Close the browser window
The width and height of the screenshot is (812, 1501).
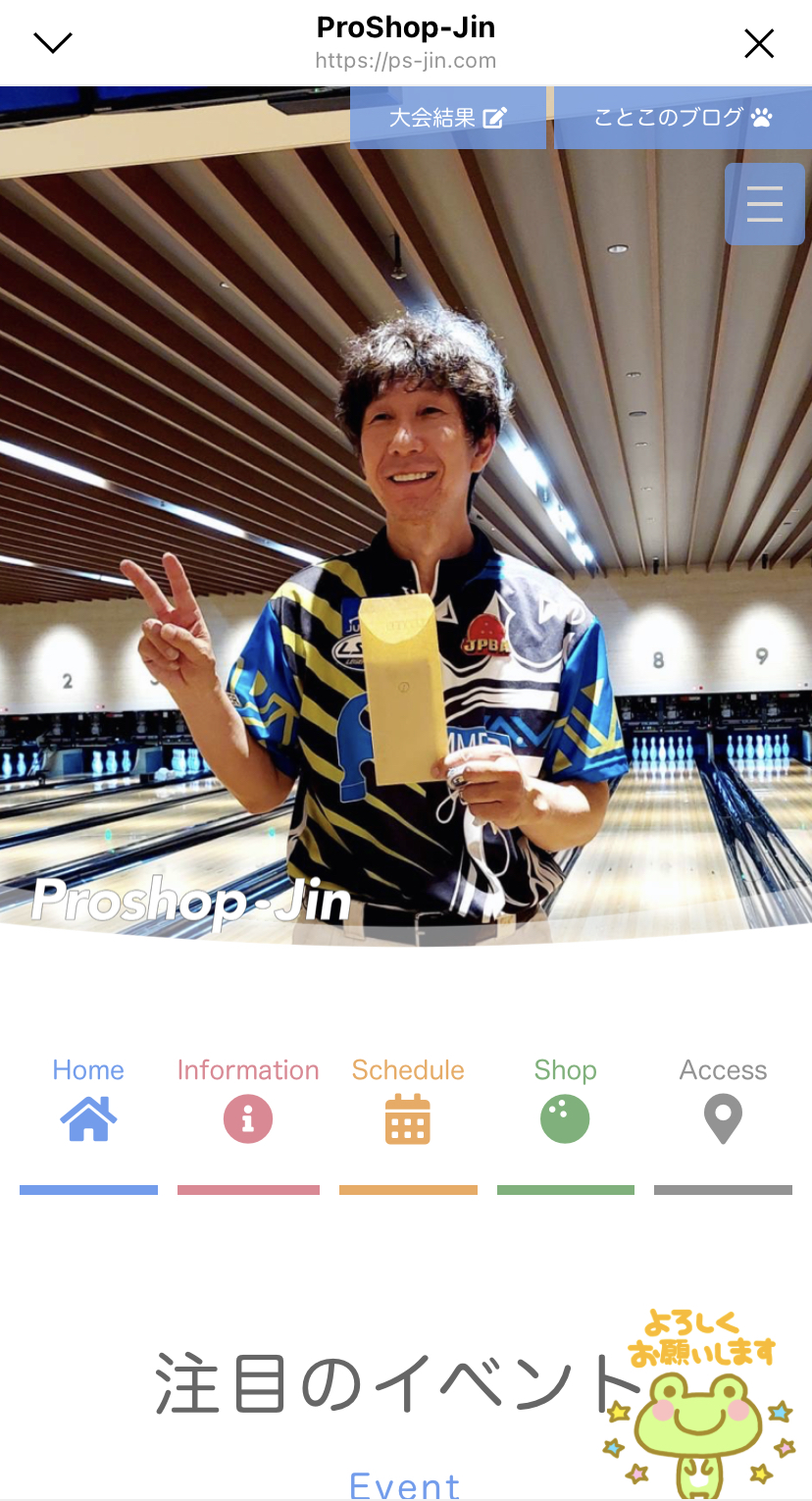tap(759, 43)
